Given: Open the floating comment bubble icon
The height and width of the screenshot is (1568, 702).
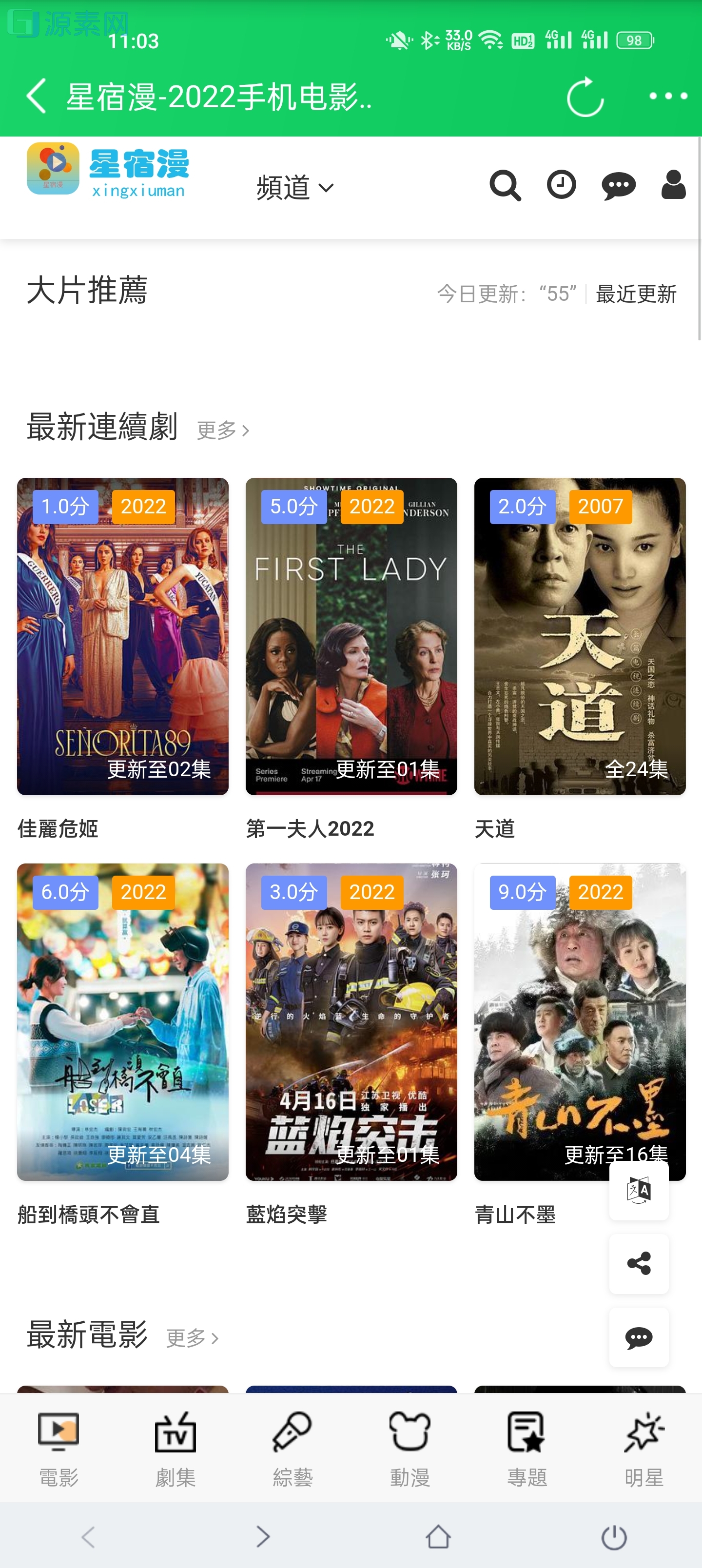Looking at the screenshot, I should pos(639,1337).
